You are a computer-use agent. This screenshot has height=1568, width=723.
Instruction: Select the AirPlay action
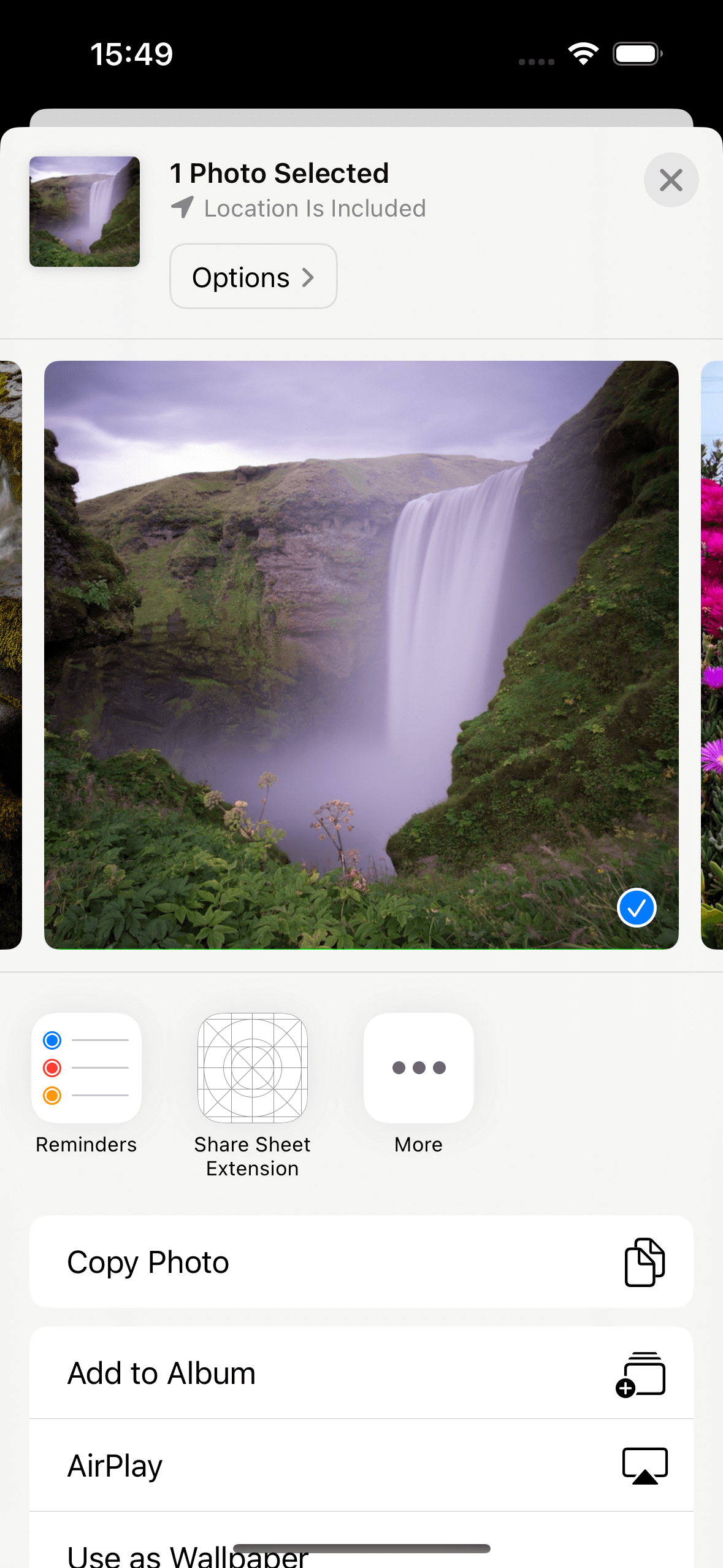click(x=361, y=1466)
